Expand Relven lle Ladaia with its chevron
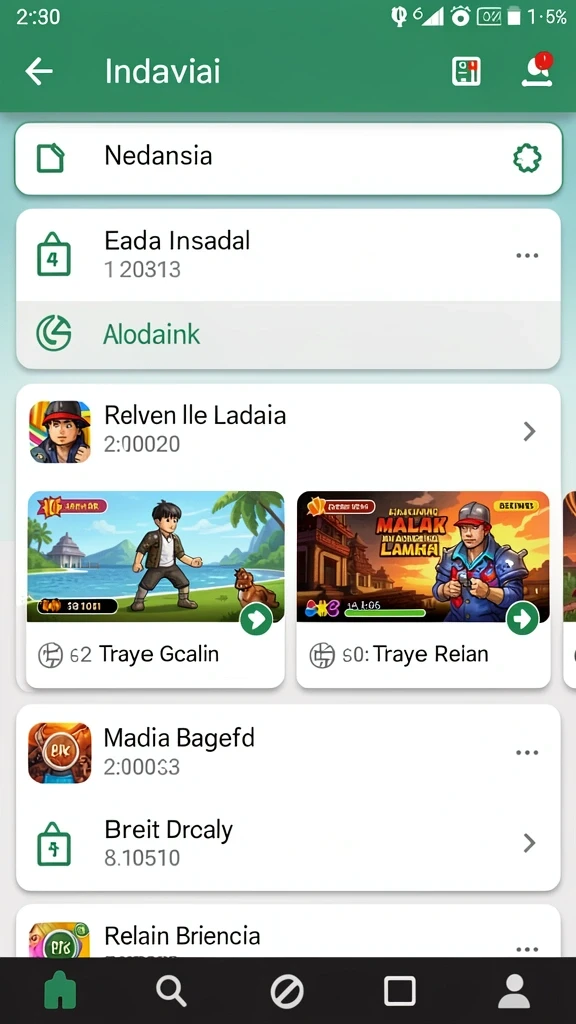The height and width of the screenshot is (1024, 576). [x=530, y=431]
